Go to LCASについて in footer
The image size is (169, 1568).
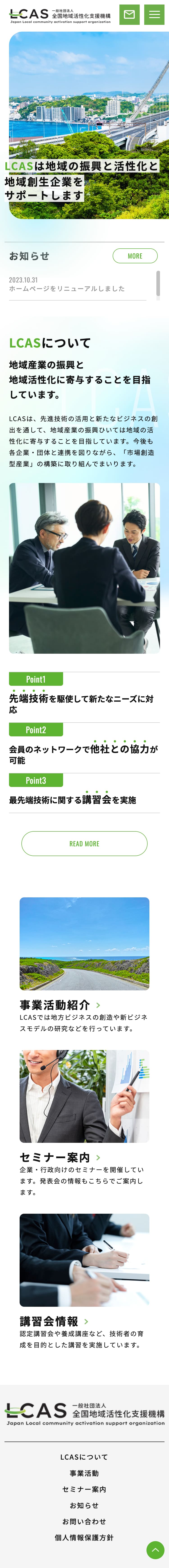coord(84,1457)
